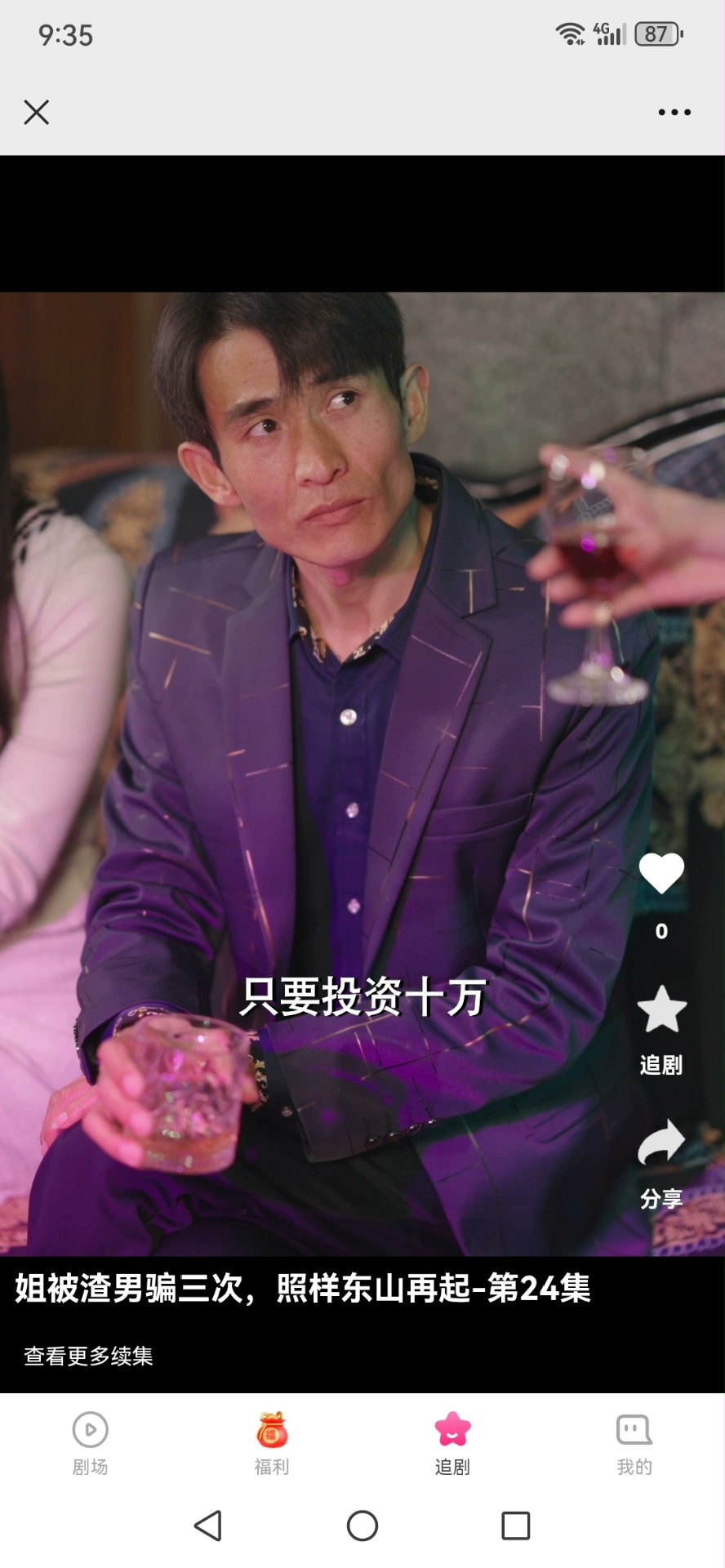
Task: Tap the star to follow this drama
Action: [x=661, y=1011]
